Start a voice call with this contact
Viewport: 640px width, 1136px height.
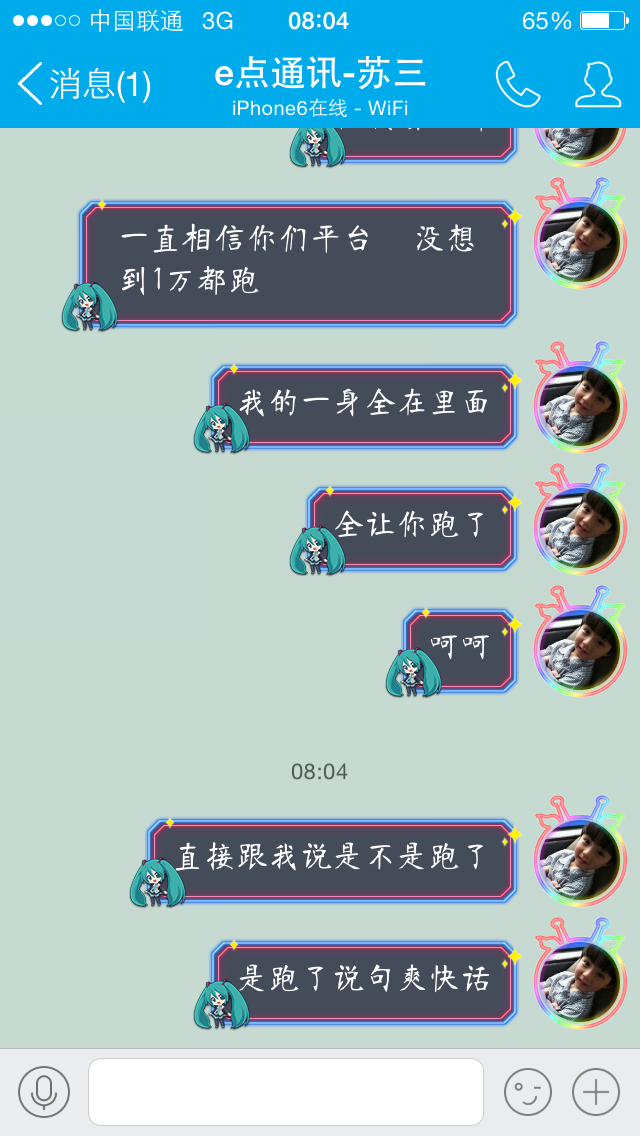[x=518, y=84]
